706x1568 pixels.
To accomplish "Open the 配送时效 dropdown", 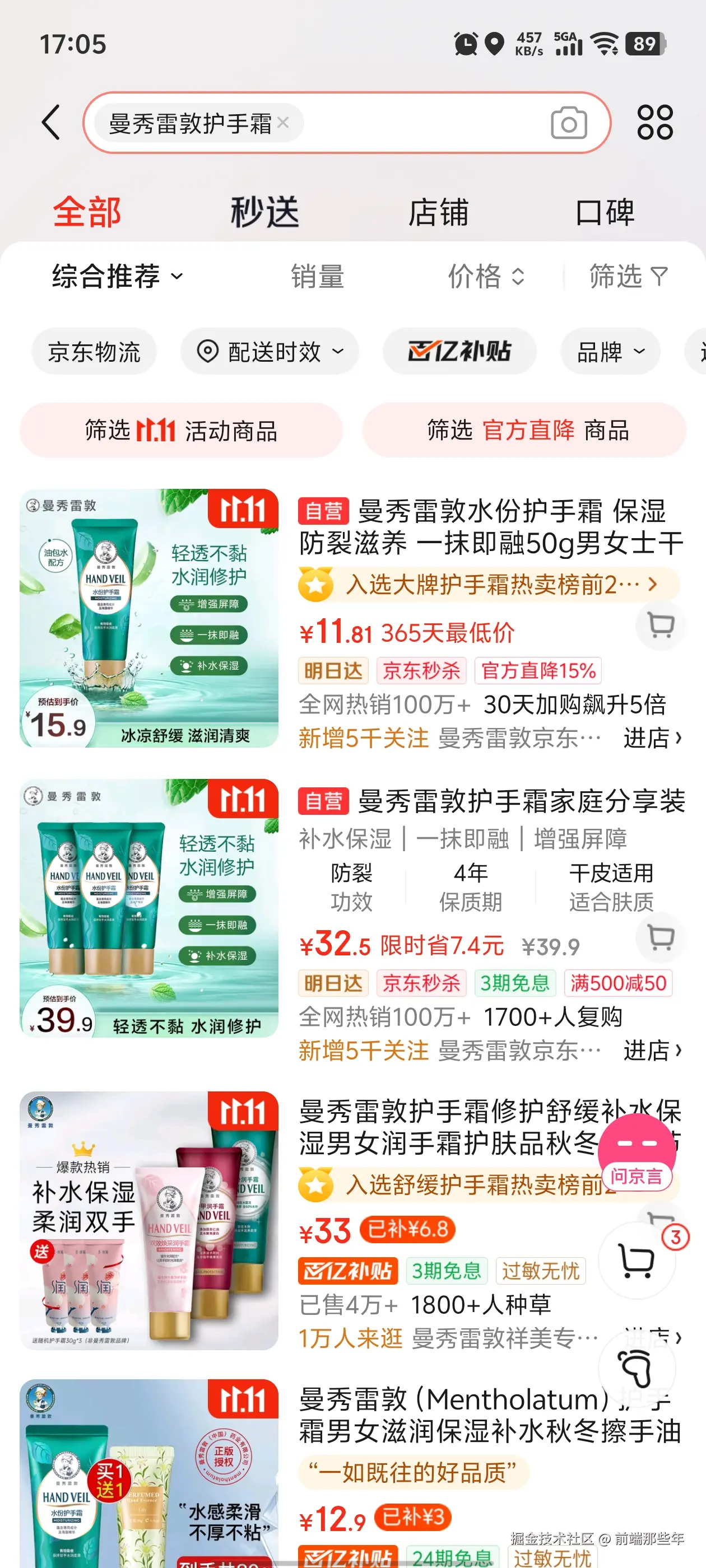I will click(x=270, y=351).
